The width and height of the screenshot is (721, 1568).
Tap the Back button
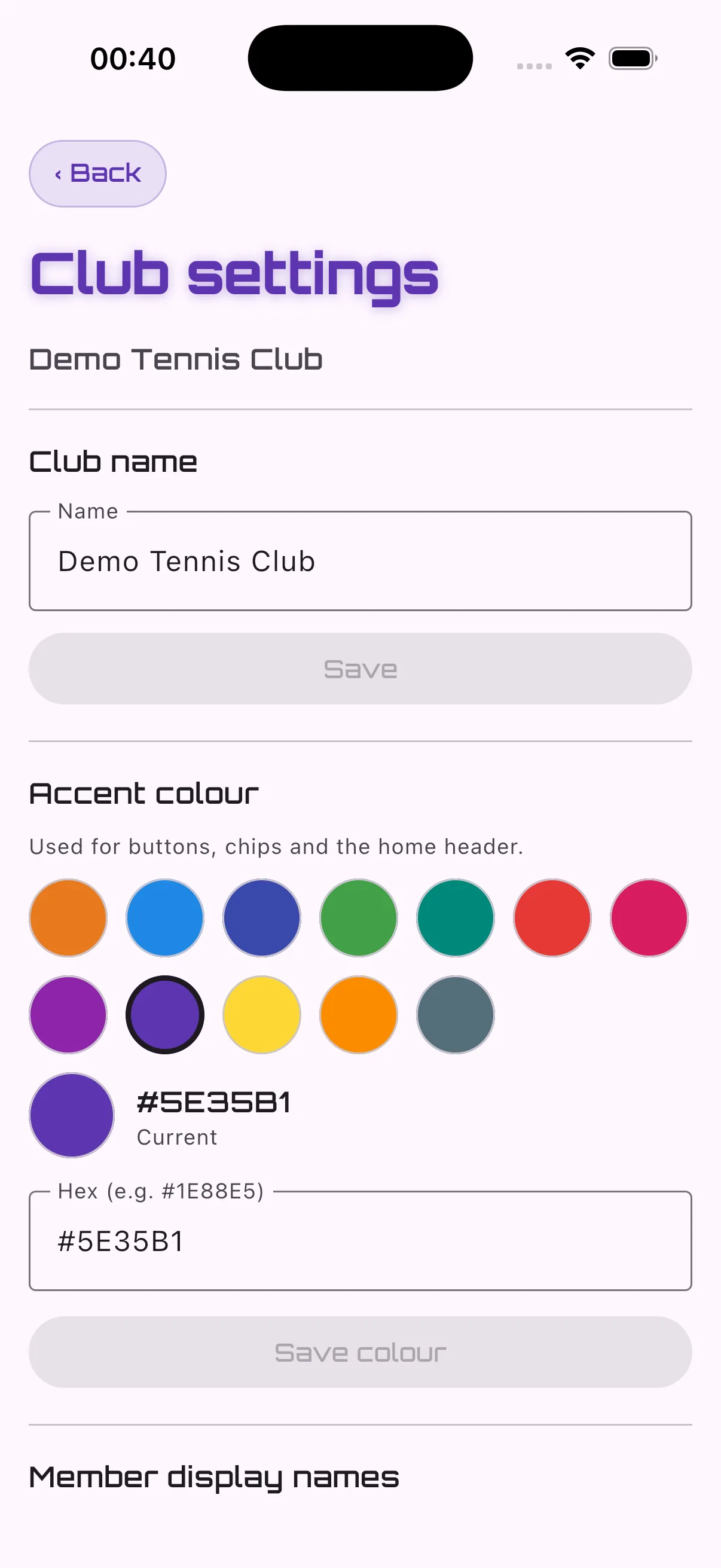click(97, 173)
